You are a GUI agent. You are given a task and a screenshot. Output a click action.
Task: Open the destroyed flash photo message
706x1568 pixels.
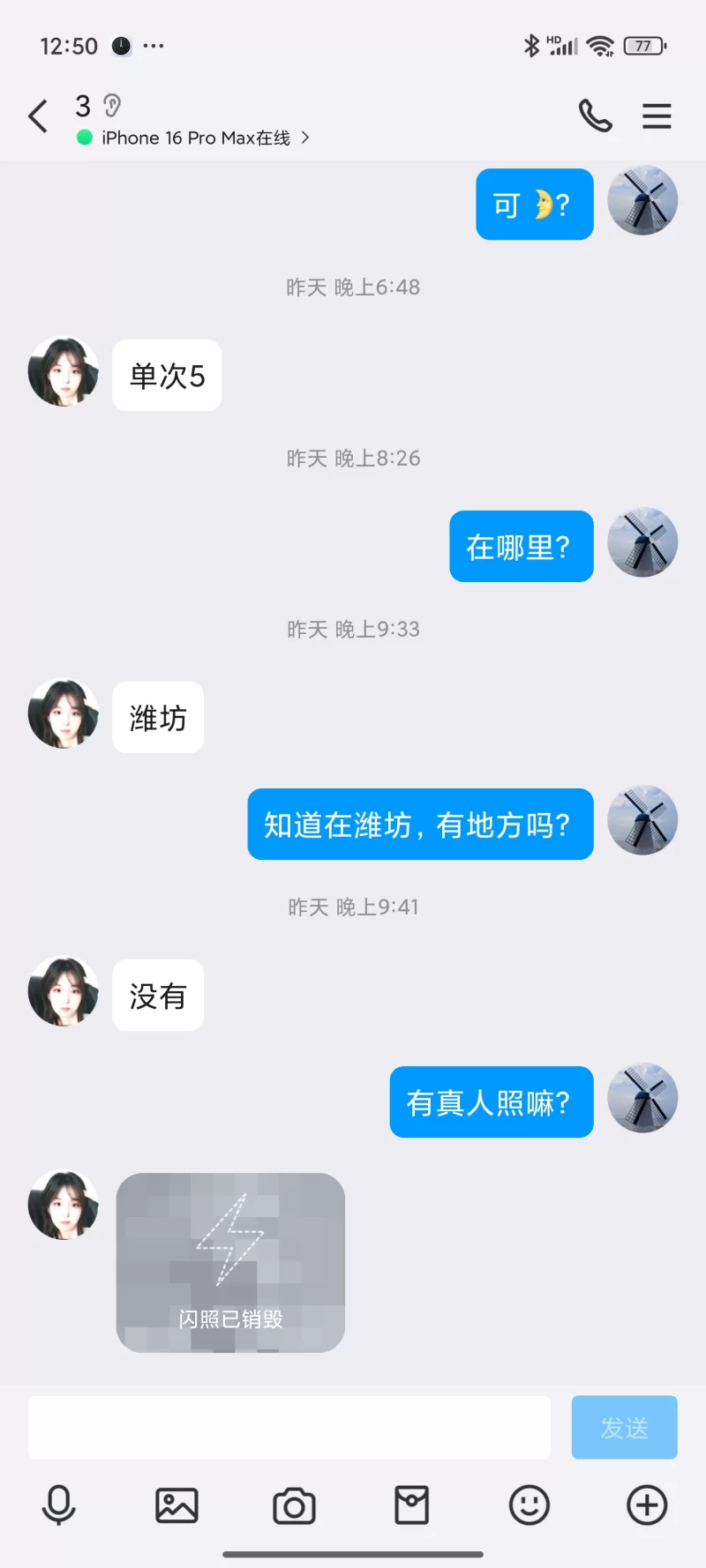point(230,1262)
